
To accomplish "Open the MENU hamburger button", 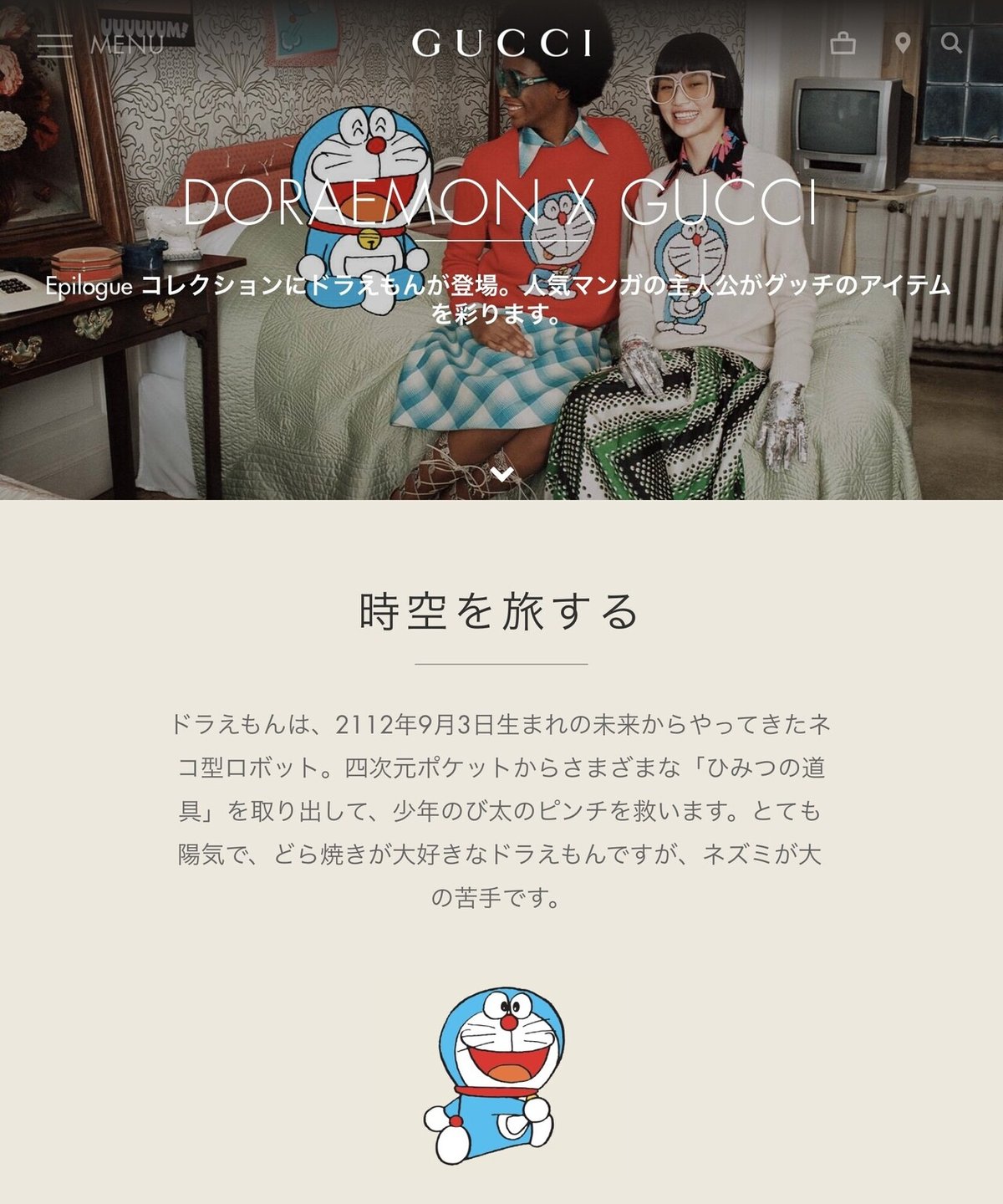I will pyautogui.click(x=56, y=44).
